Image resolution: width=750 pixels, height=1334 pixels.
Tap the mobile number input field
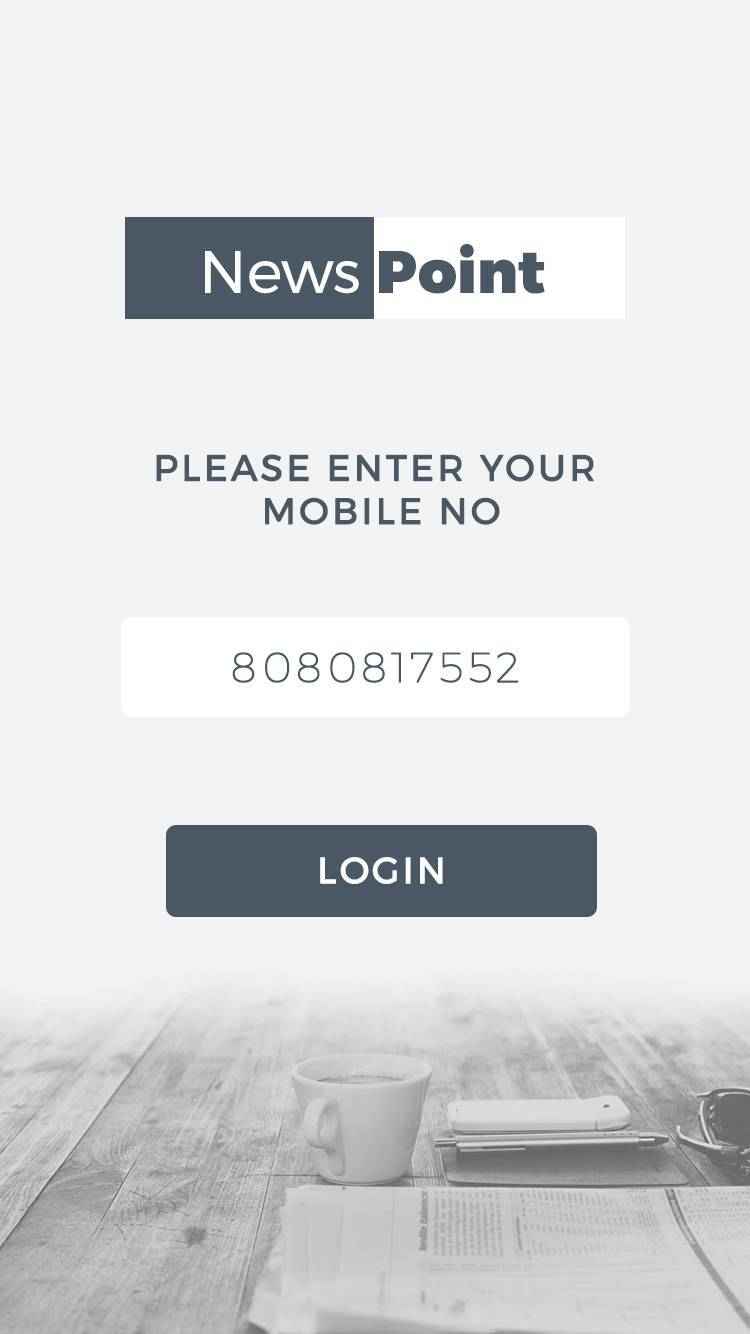(375, 667)
